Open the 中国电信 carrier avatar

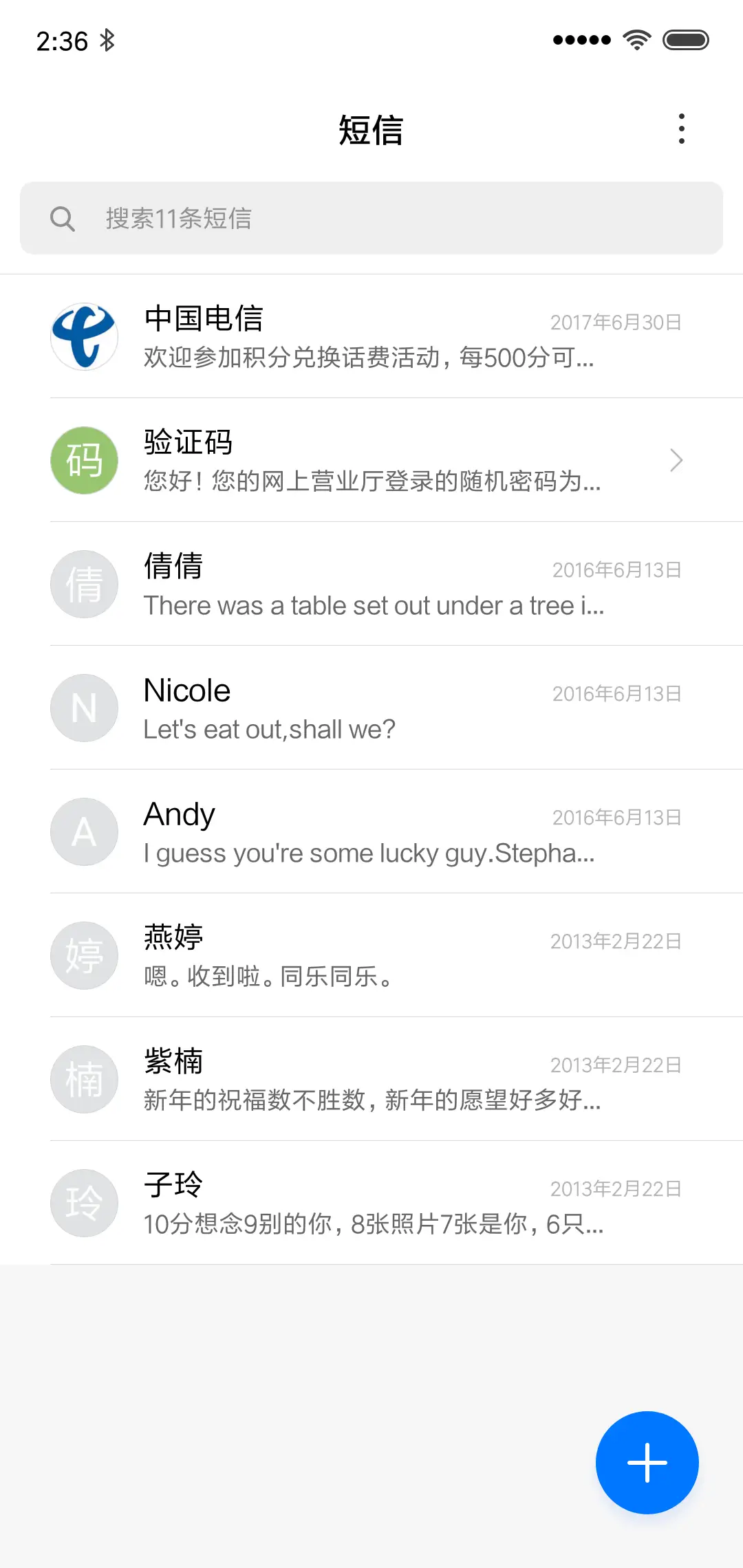pyautogui.click(x=84, y=337)
